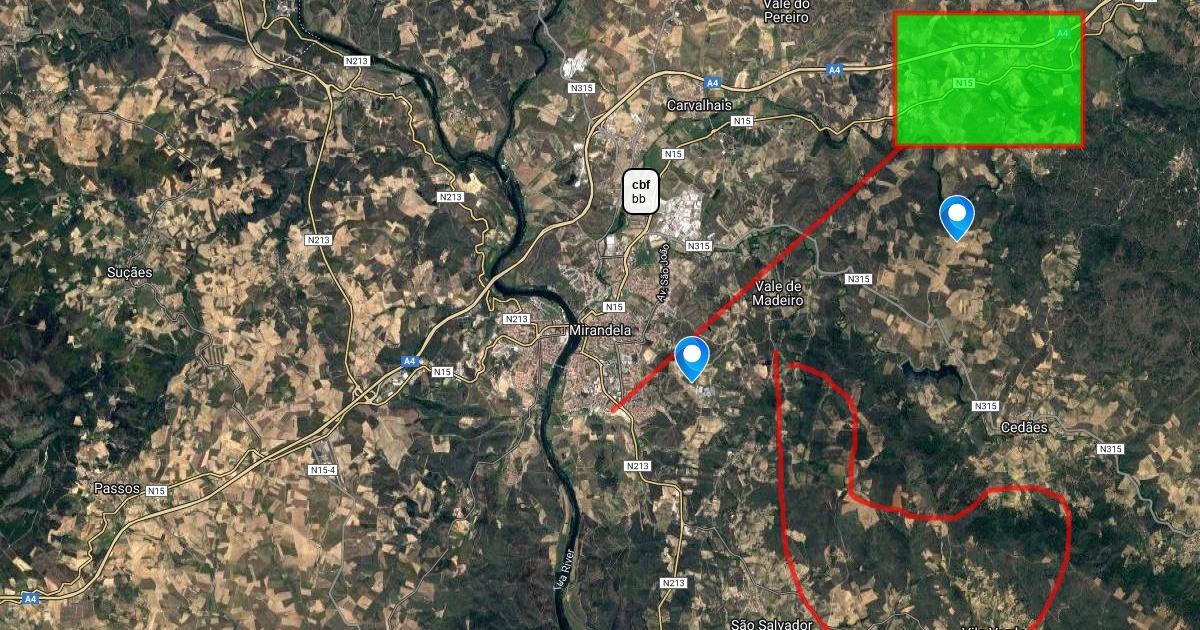
Task: Open the 'cbf bb' label marker
Action: point(641,191)
